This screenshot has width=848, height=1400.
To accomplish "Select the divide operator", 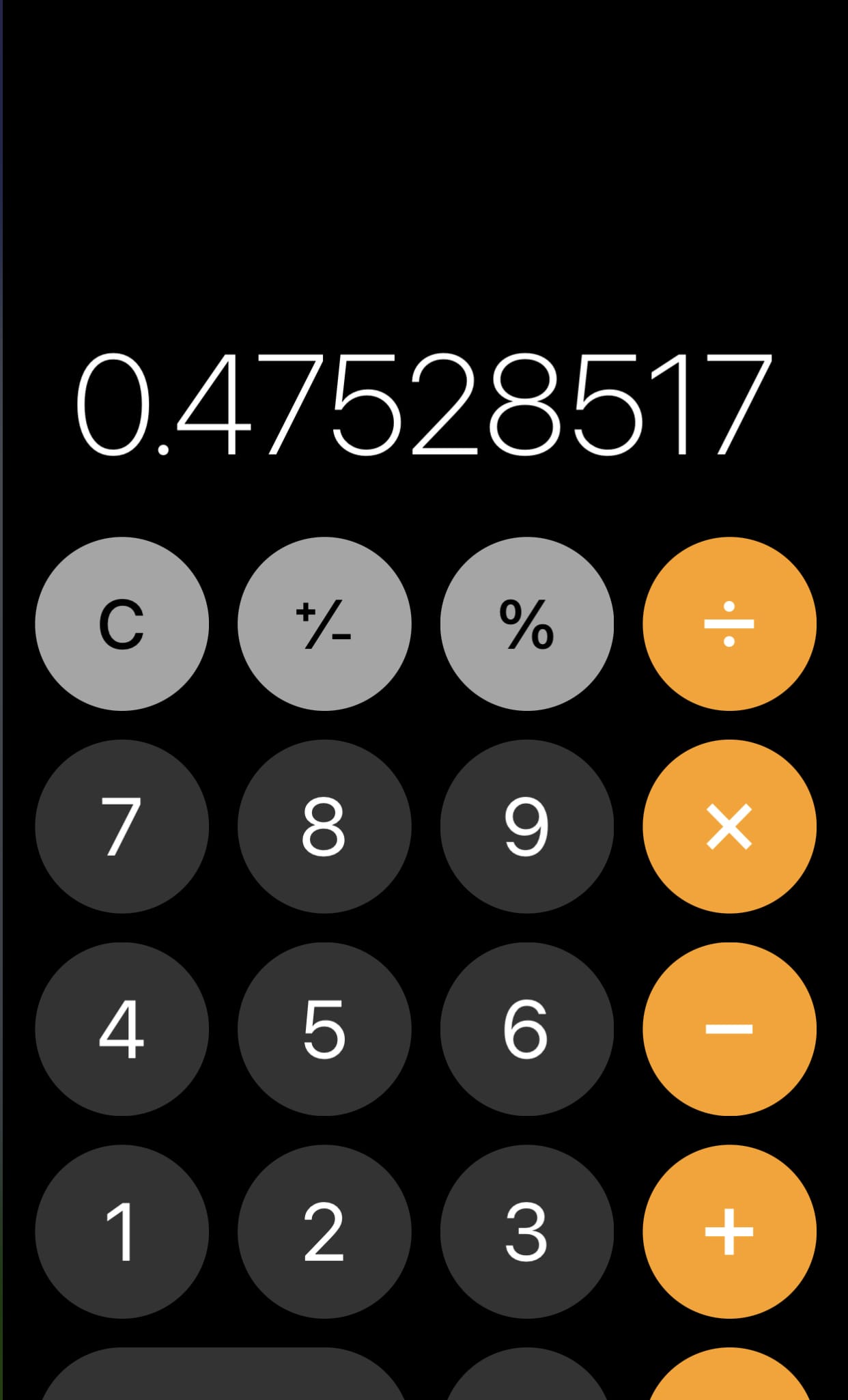I will (729, 624).
